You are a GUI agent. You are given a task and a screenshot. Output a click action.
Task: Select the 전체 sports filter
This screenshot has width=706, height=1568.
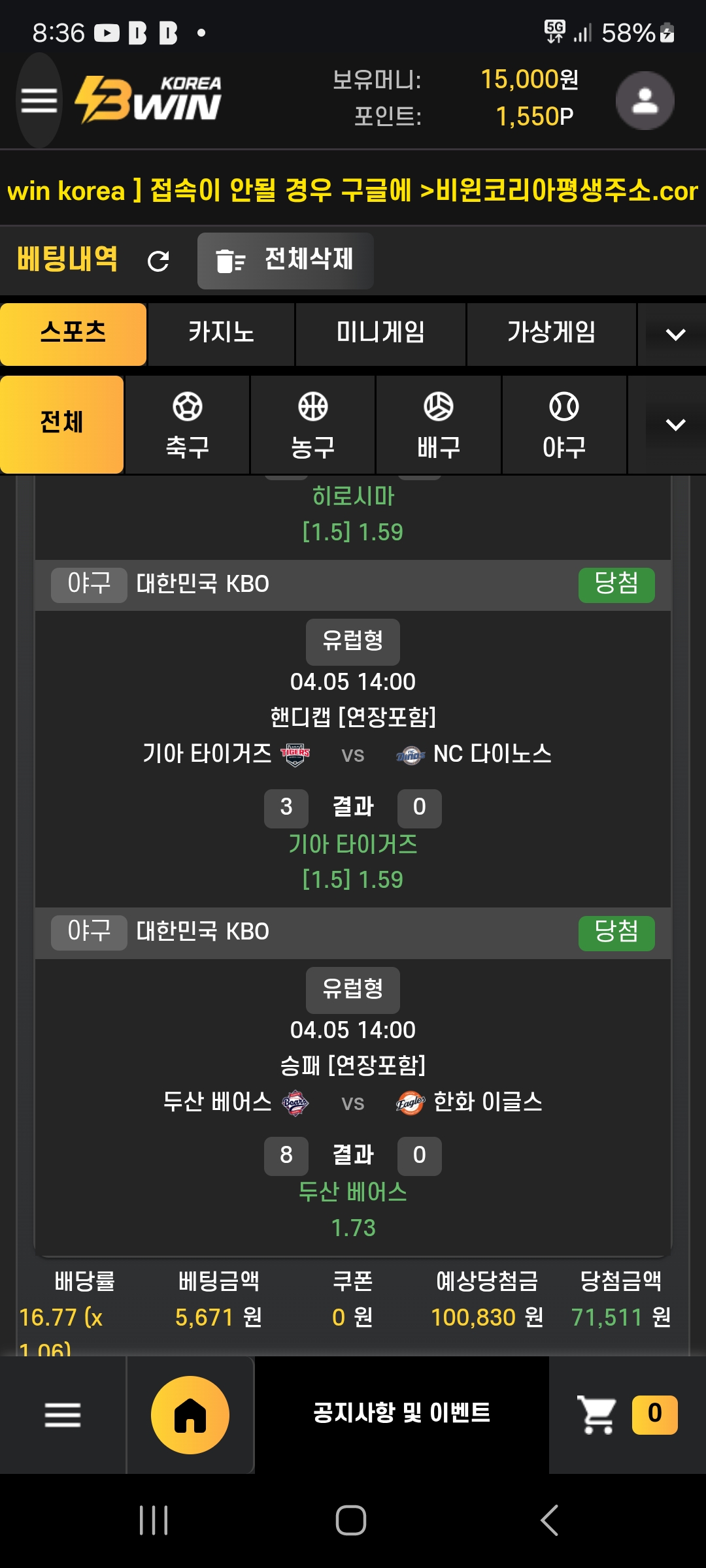click(62, 424)
